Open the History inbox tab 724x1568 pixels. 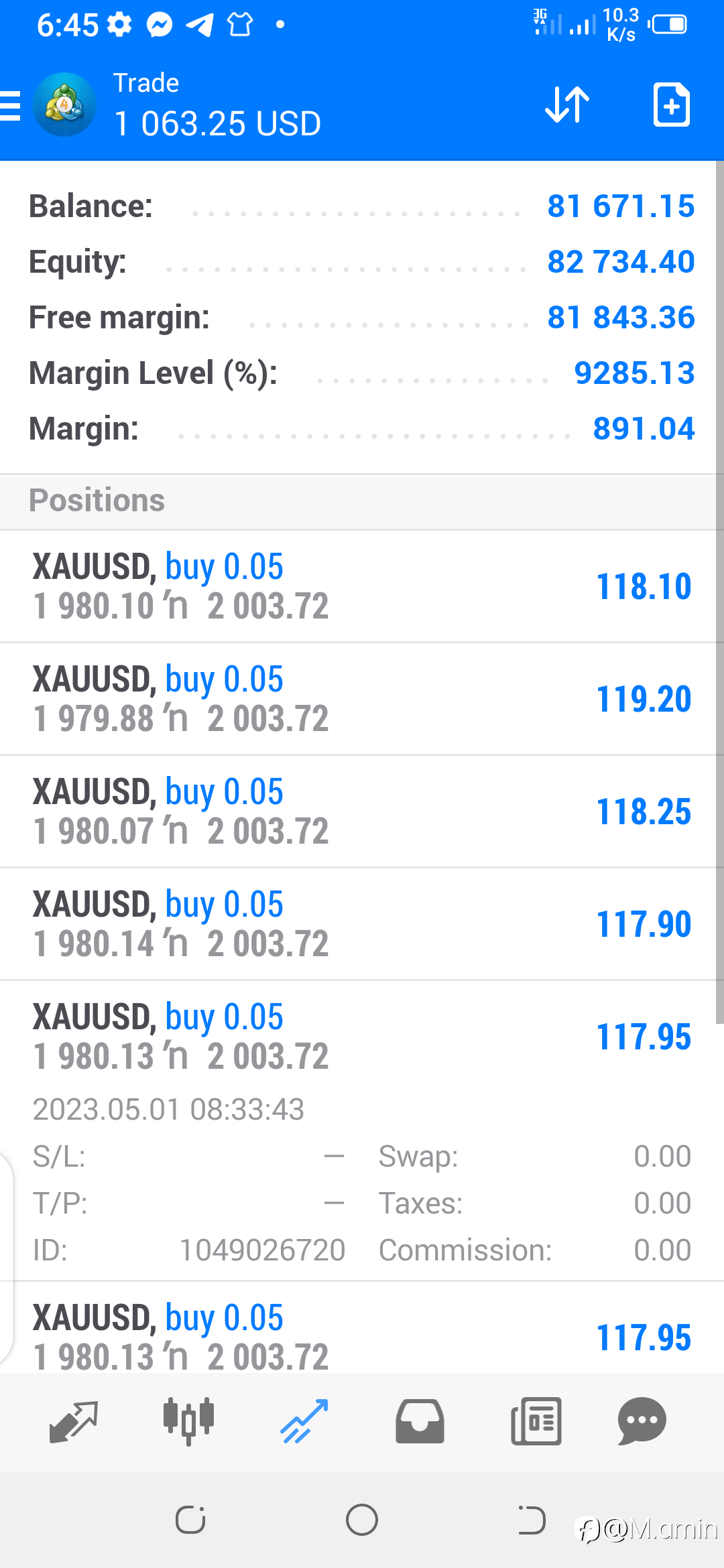(420, 1421)
